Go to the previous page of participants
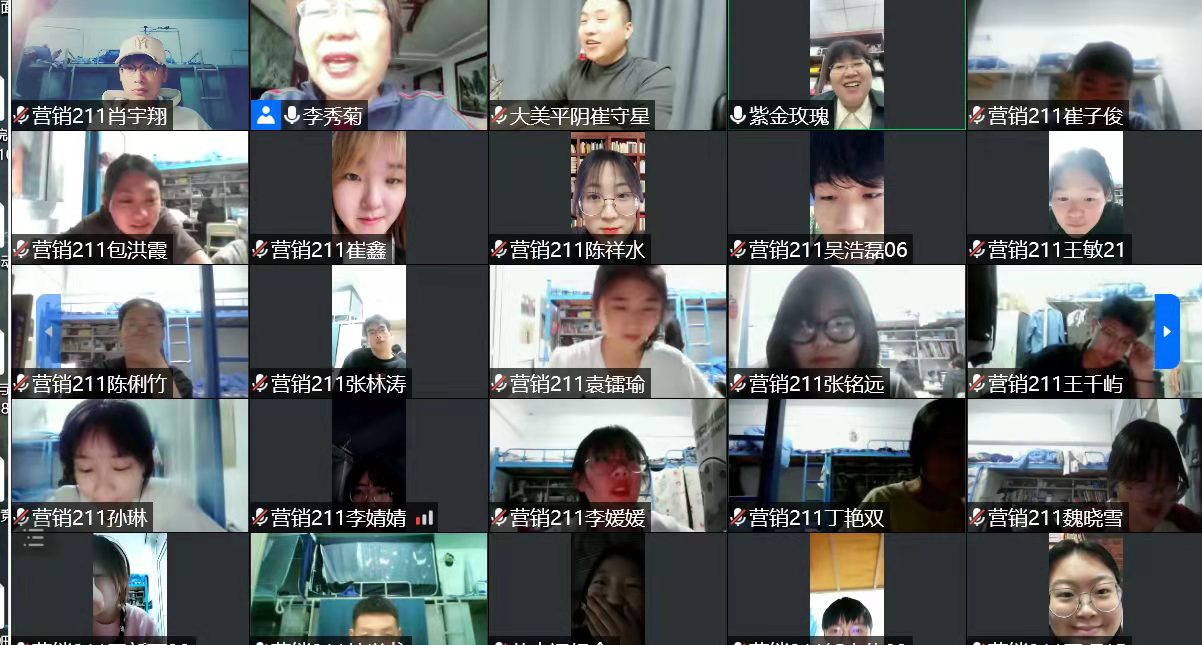 (x=48, y=331)
